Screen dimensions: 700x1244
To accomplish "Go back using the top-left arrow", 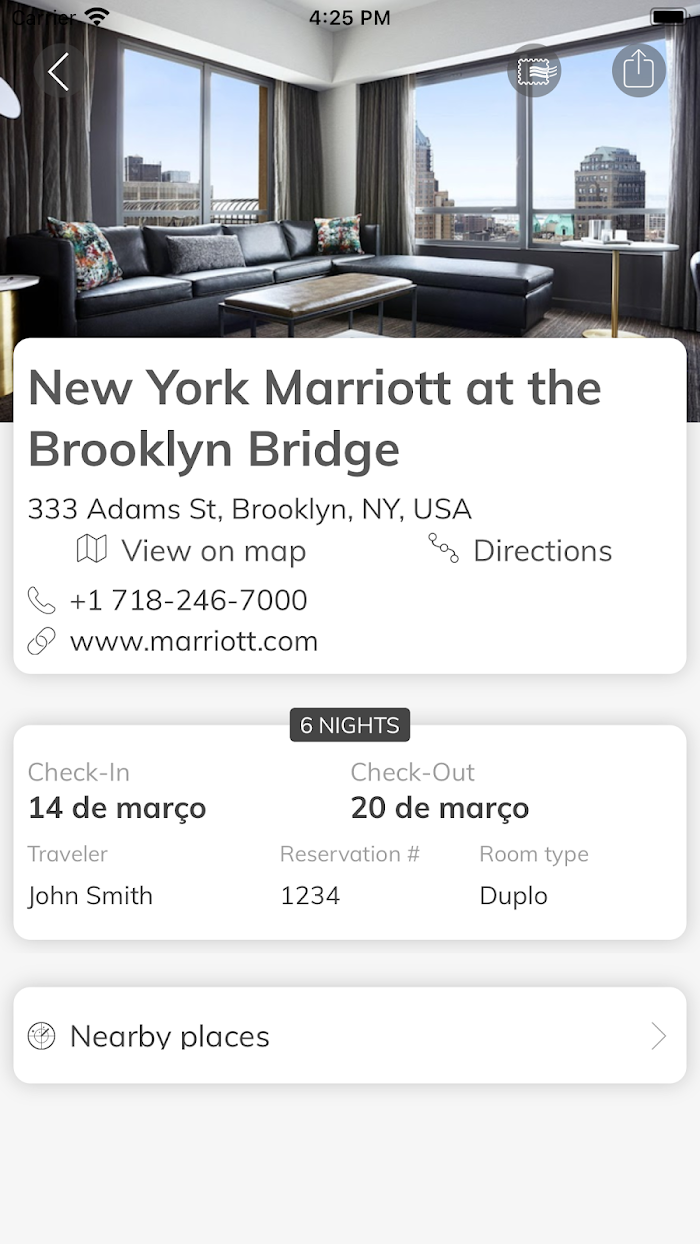I will [59, 71].
